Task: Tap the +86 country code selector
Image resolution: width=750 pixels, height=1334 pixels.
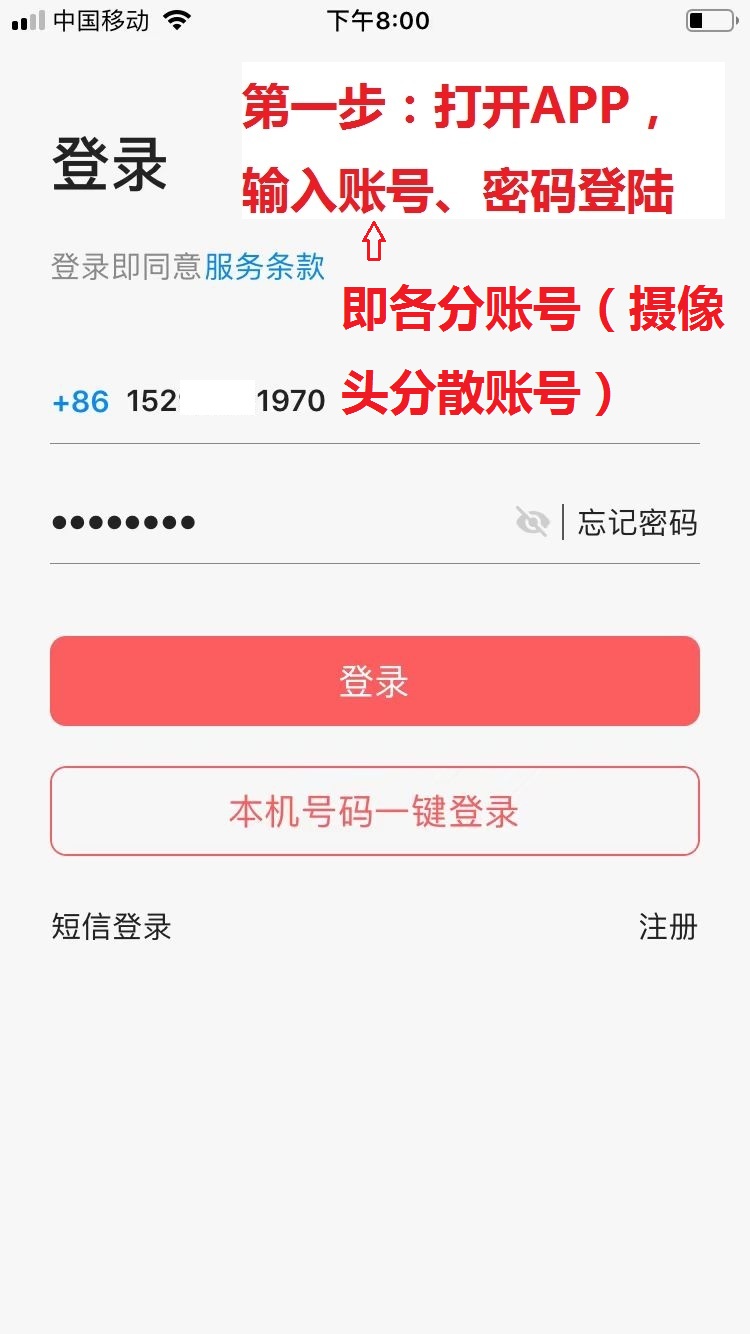Action: click(x=80, y=402)
